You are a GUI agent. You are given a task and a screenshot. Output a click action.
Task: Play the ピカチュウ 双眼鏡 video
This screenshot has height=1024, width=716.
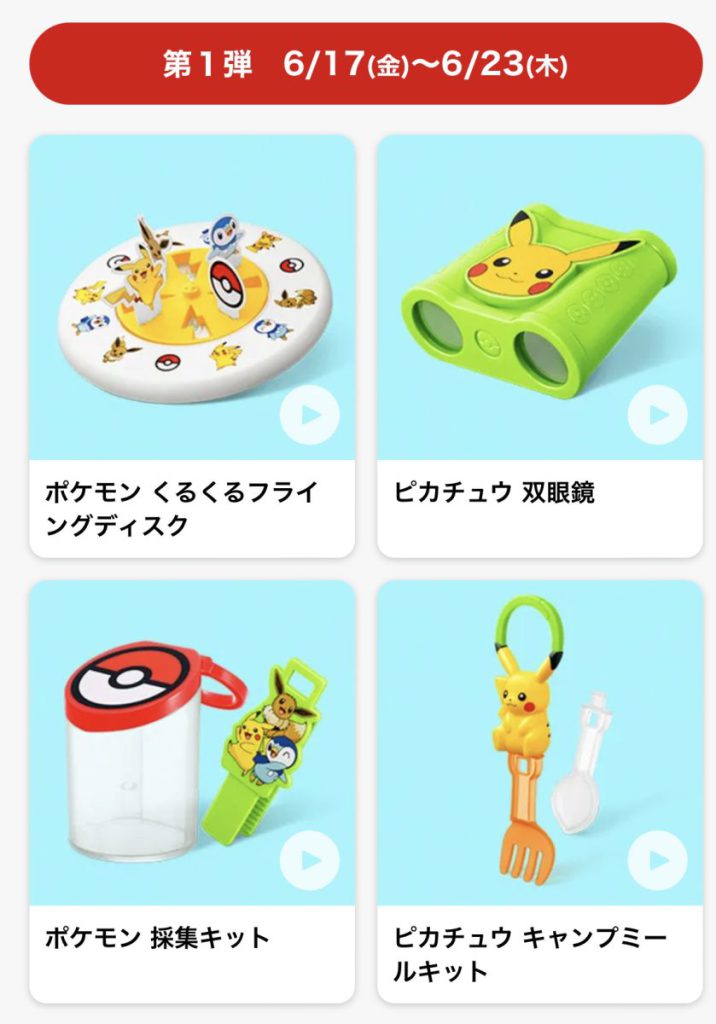click(x=657, y=415)
